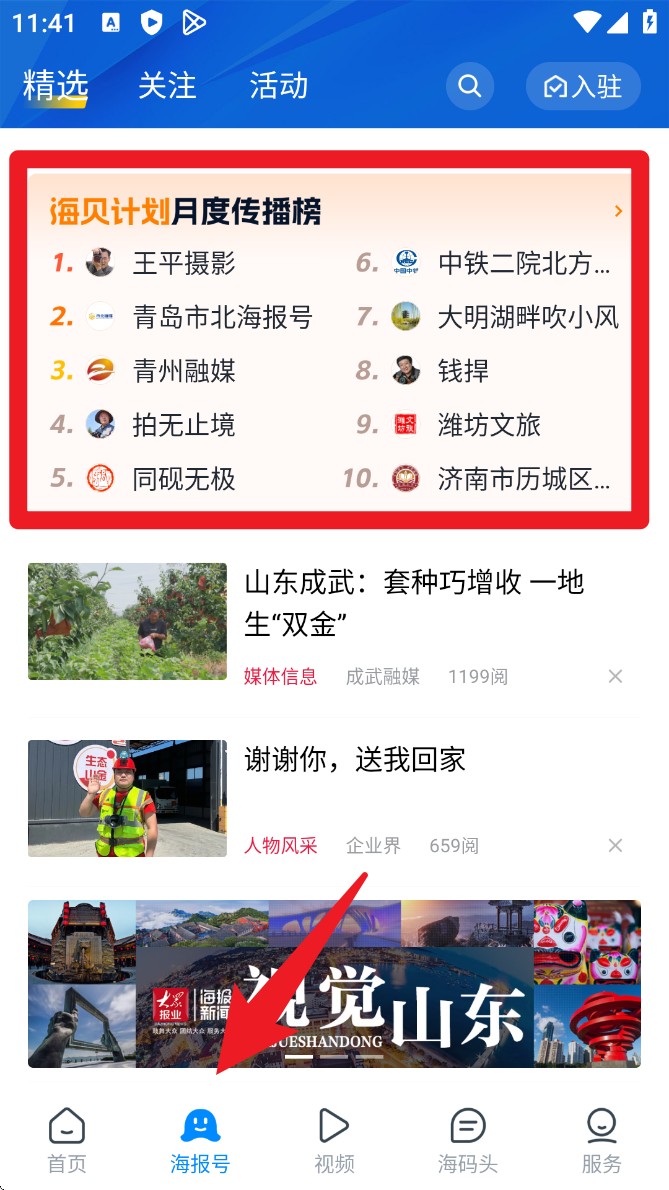Open the 海码头 tab
The height and width of the screenshot is (1190, 669).
tap(467, 1139)
